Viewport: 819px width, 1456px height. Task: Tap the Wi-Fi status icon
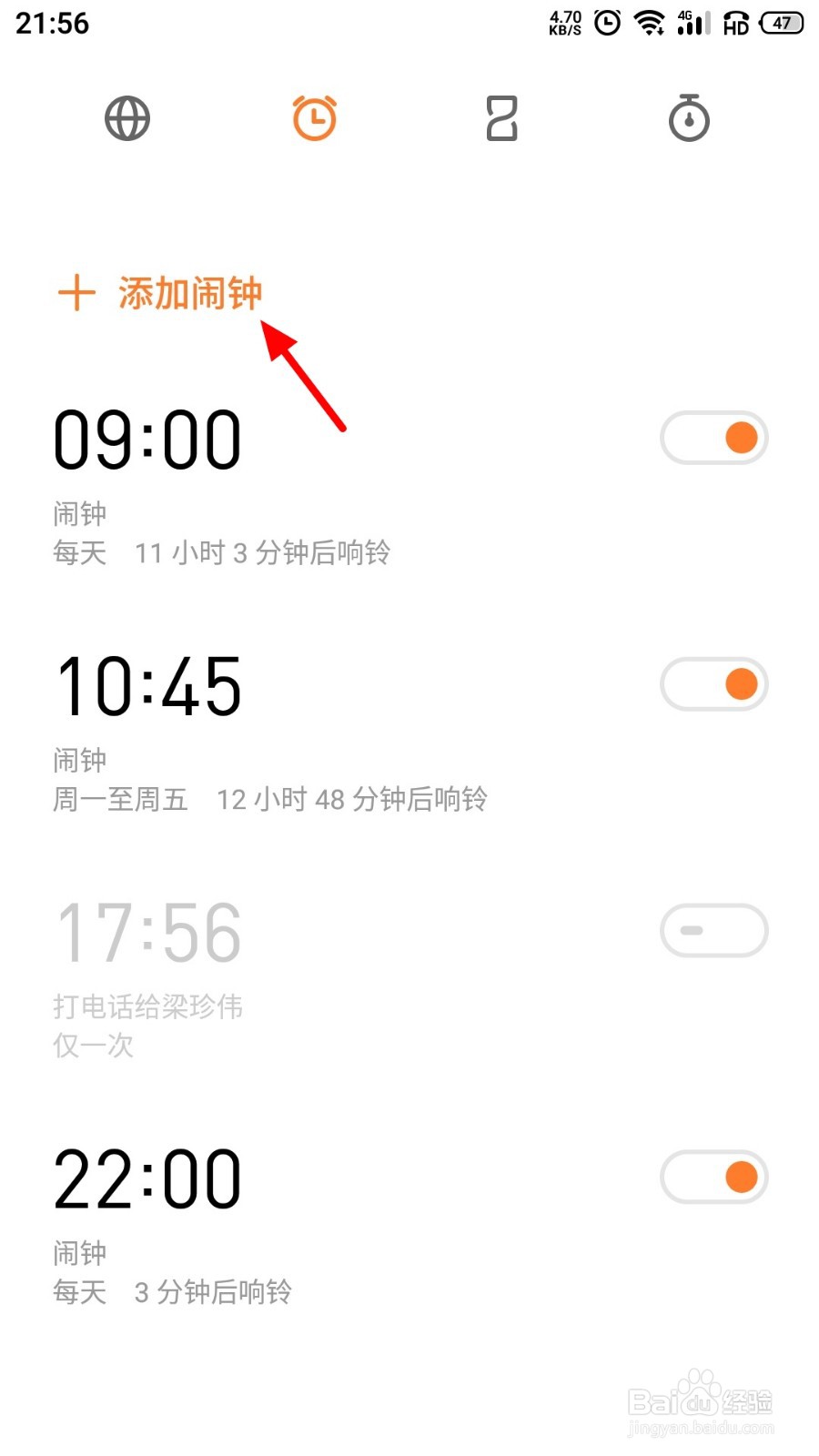650,23
